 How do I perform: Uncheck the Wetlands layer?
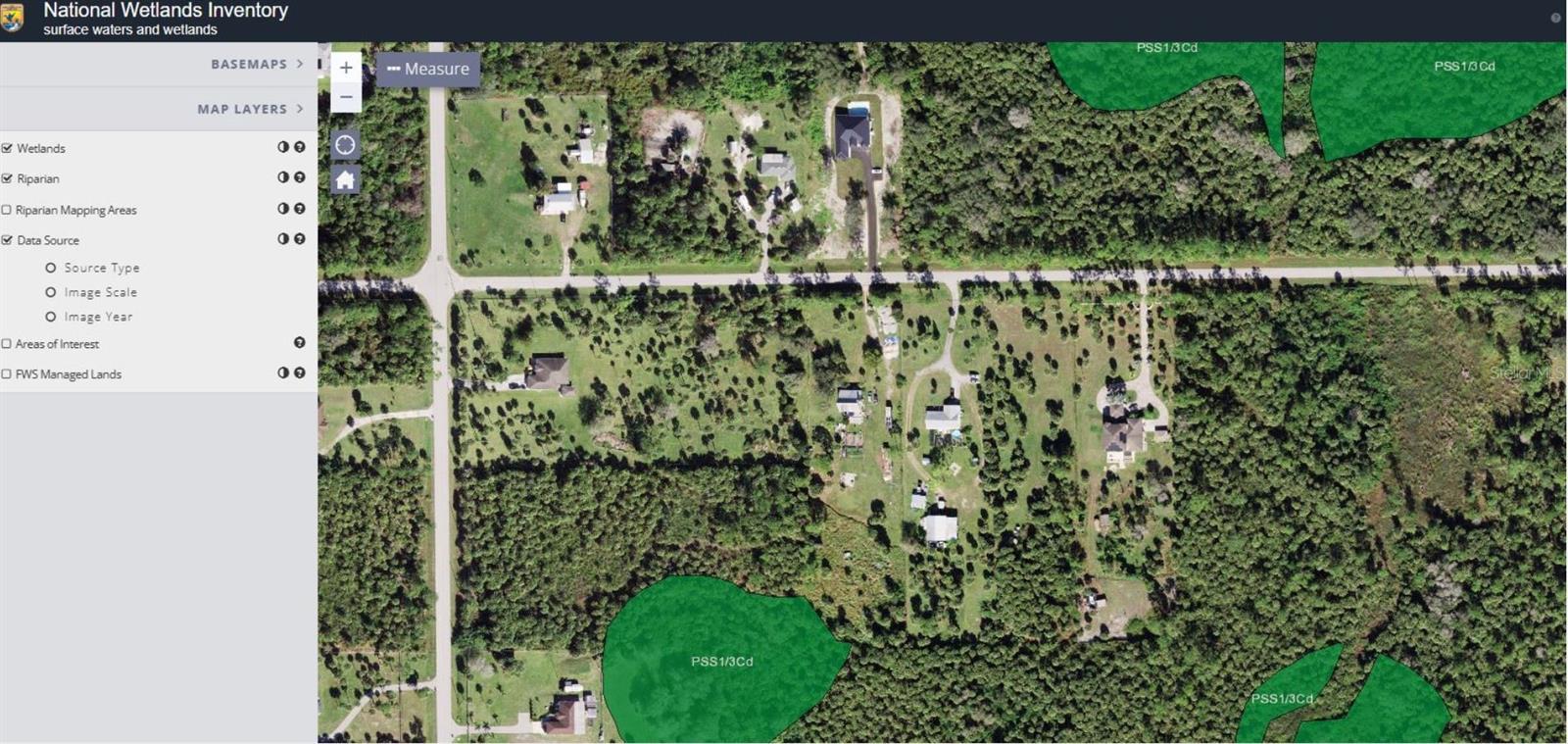click(x=8, y=148)
